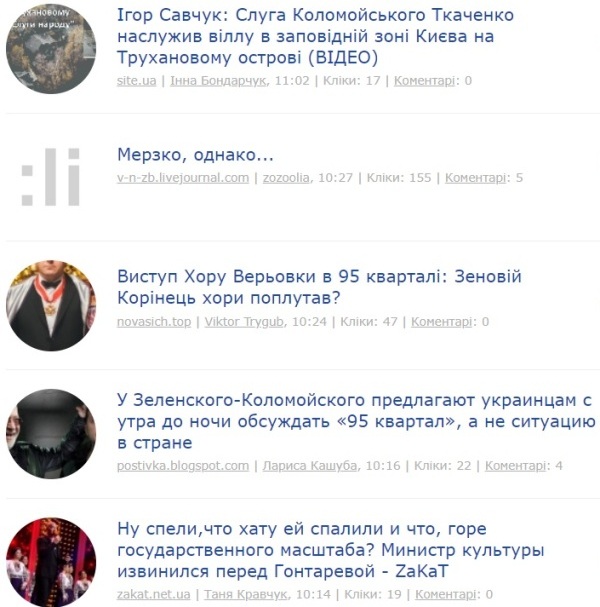Open author zozoolia's profile
The image size is (600, 607).
pyautogui.click(x=285, y=178)
